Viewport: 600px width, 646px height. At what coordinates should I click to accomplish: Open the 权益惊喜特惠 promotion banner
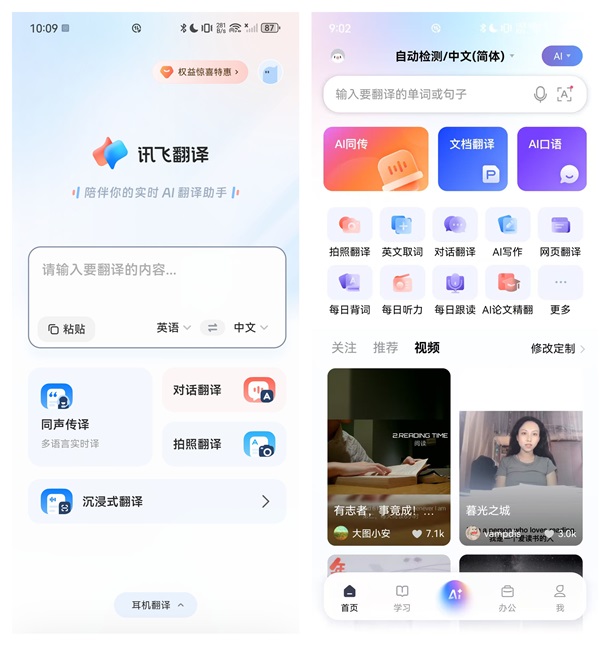[x=200, y=72]
